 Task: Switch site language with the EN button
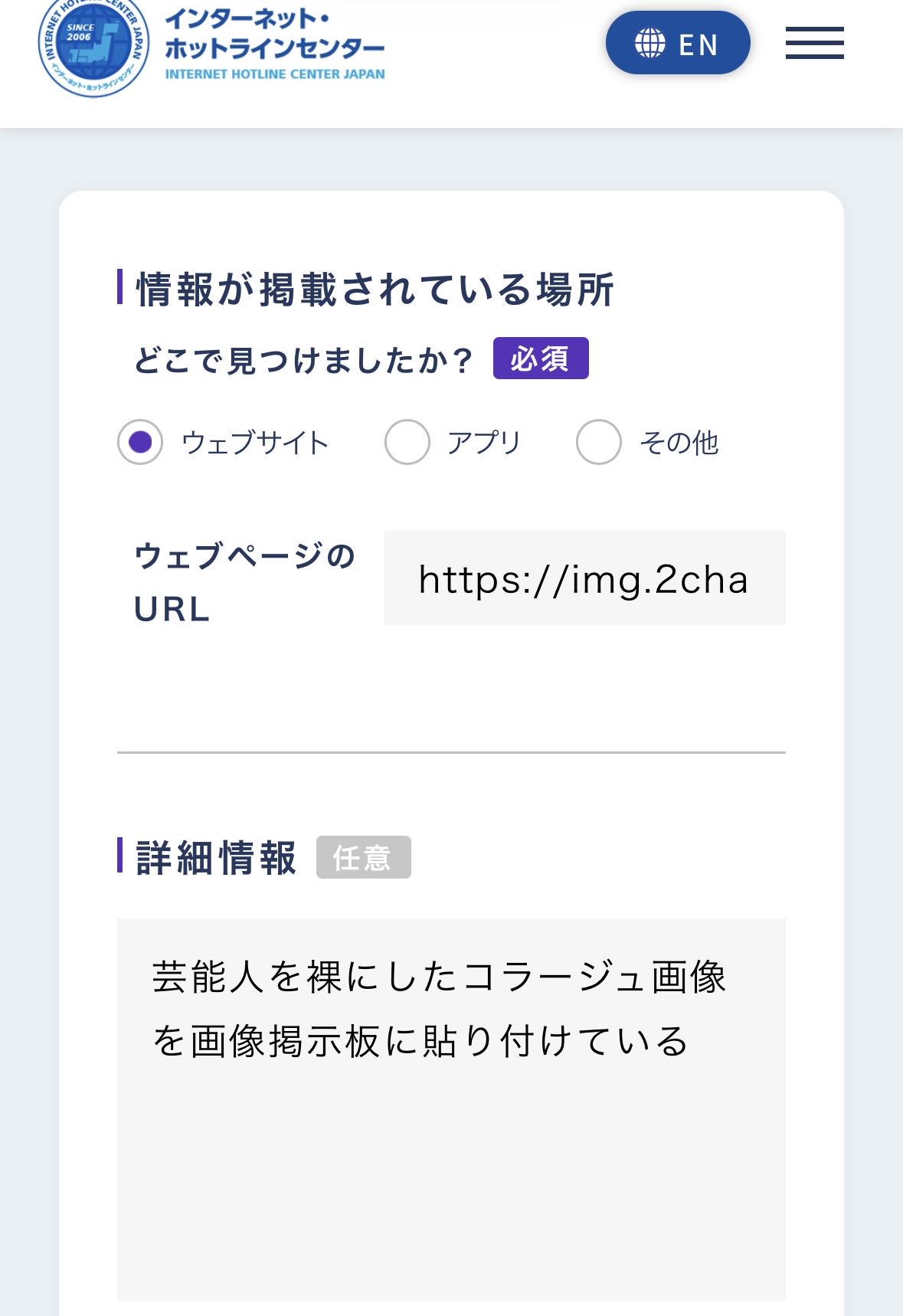click(x=677, y=44)
